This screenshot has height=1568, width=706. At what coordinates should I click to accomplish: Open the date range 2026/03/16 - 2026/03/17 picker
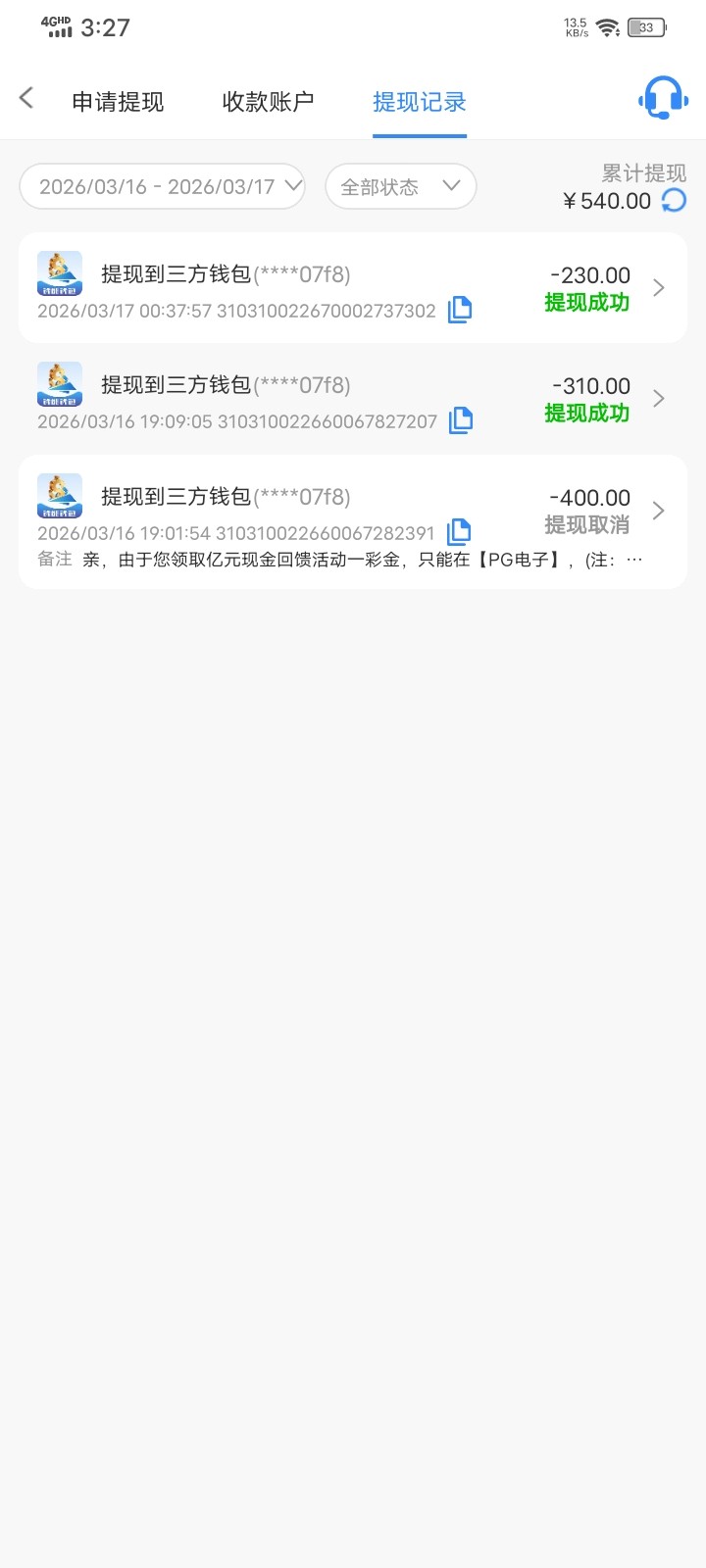click(163, 186)
